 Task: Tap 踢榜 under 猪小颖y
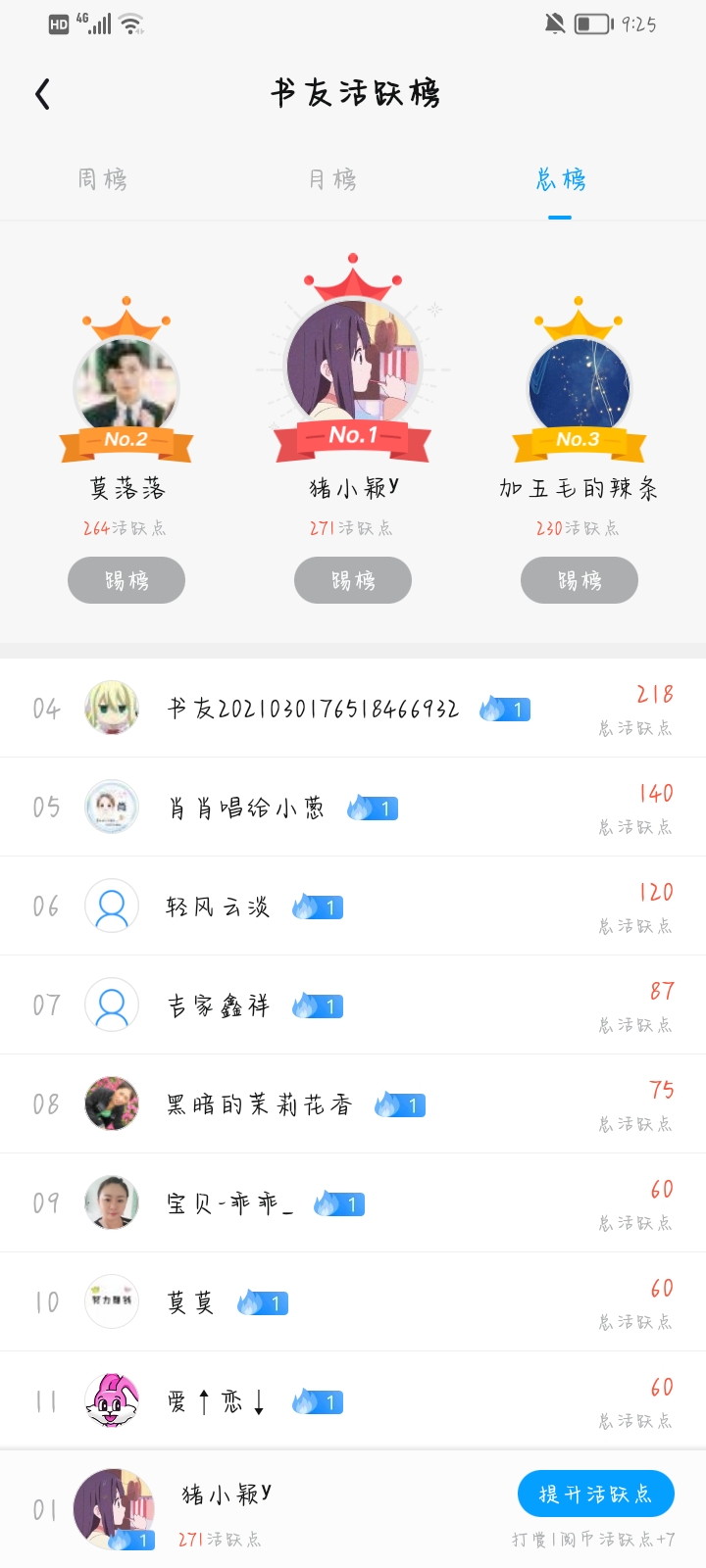(353, 580)
